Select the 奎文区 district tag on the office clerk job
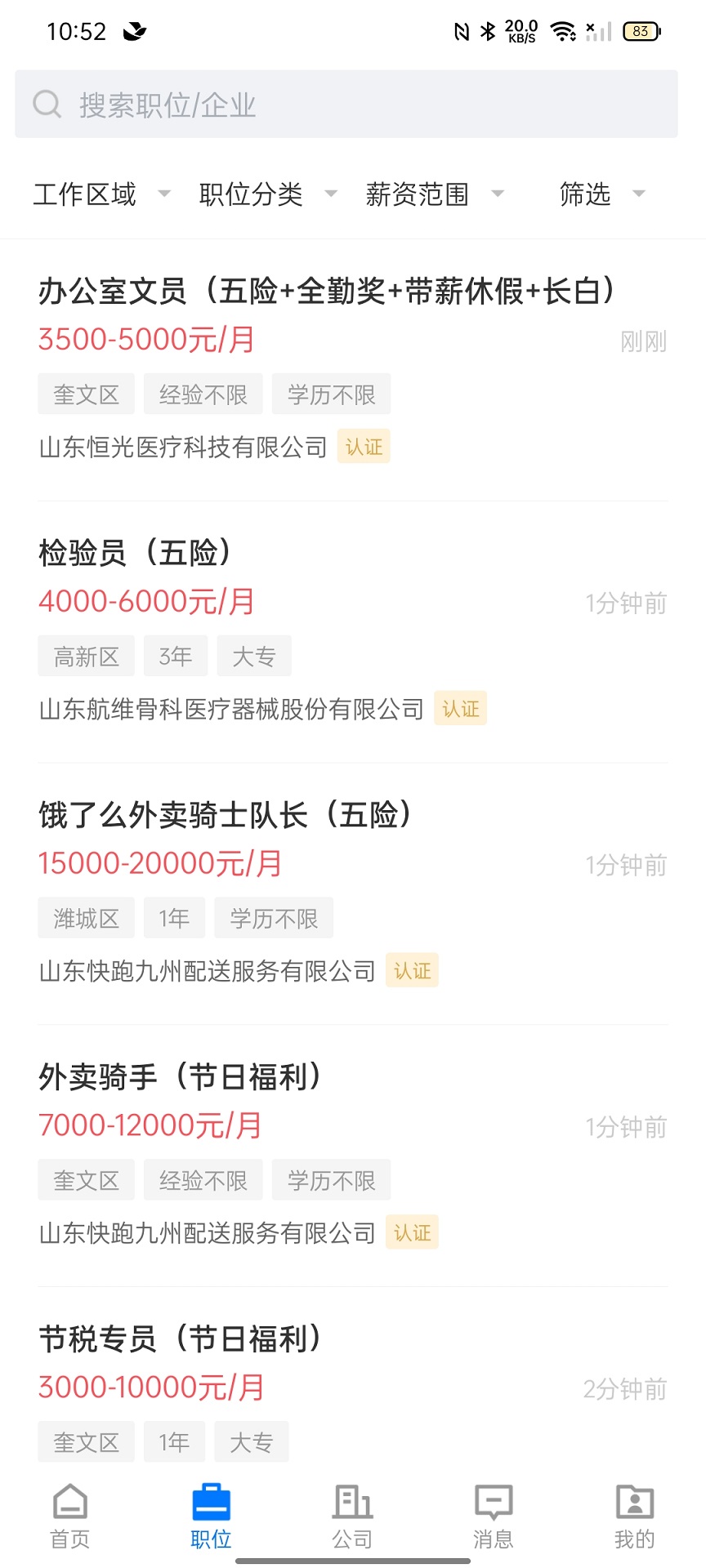The width and height of the screenshot is (706, 1568). coord(86,394)
